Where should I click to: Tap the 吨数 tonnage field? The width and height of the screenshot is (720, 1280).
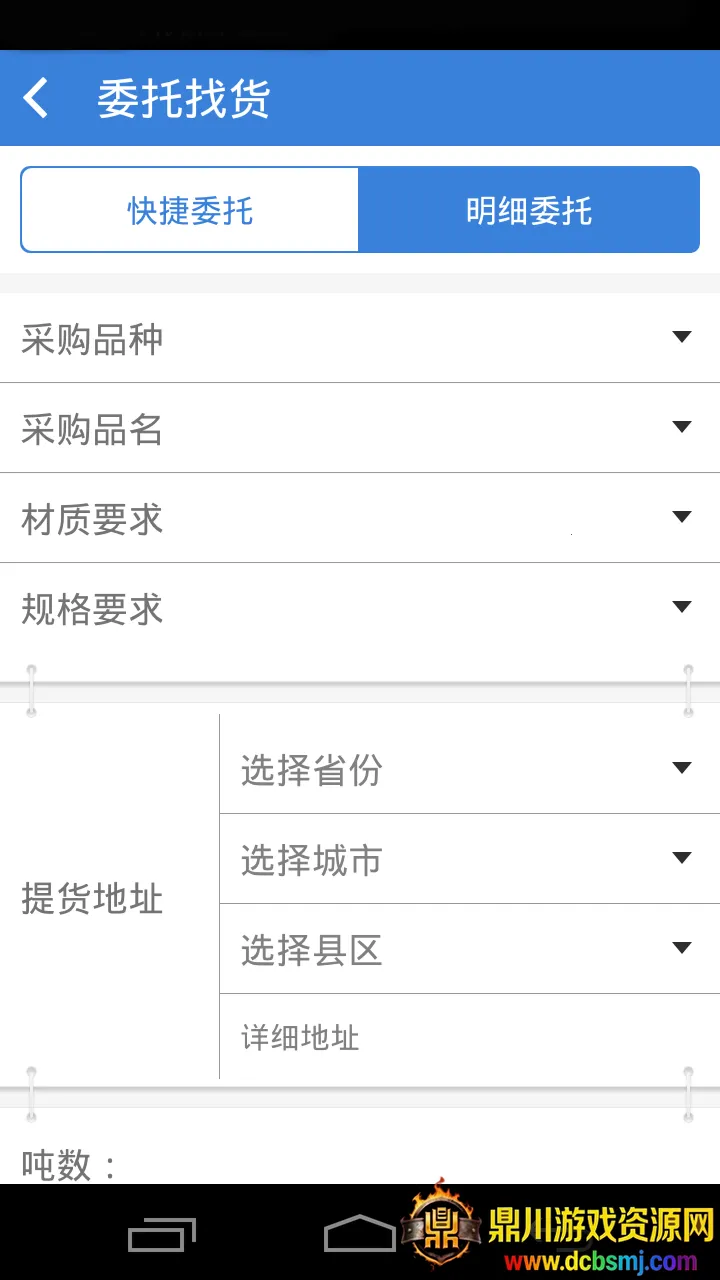pyautogui.click(x=200, y=1163)
